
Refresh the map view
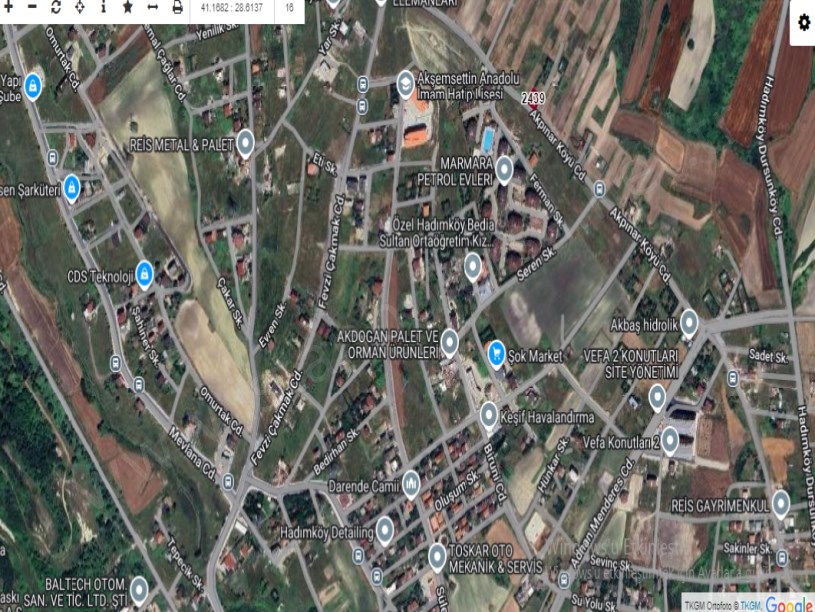pyautogui.click(x=56, y=7)
